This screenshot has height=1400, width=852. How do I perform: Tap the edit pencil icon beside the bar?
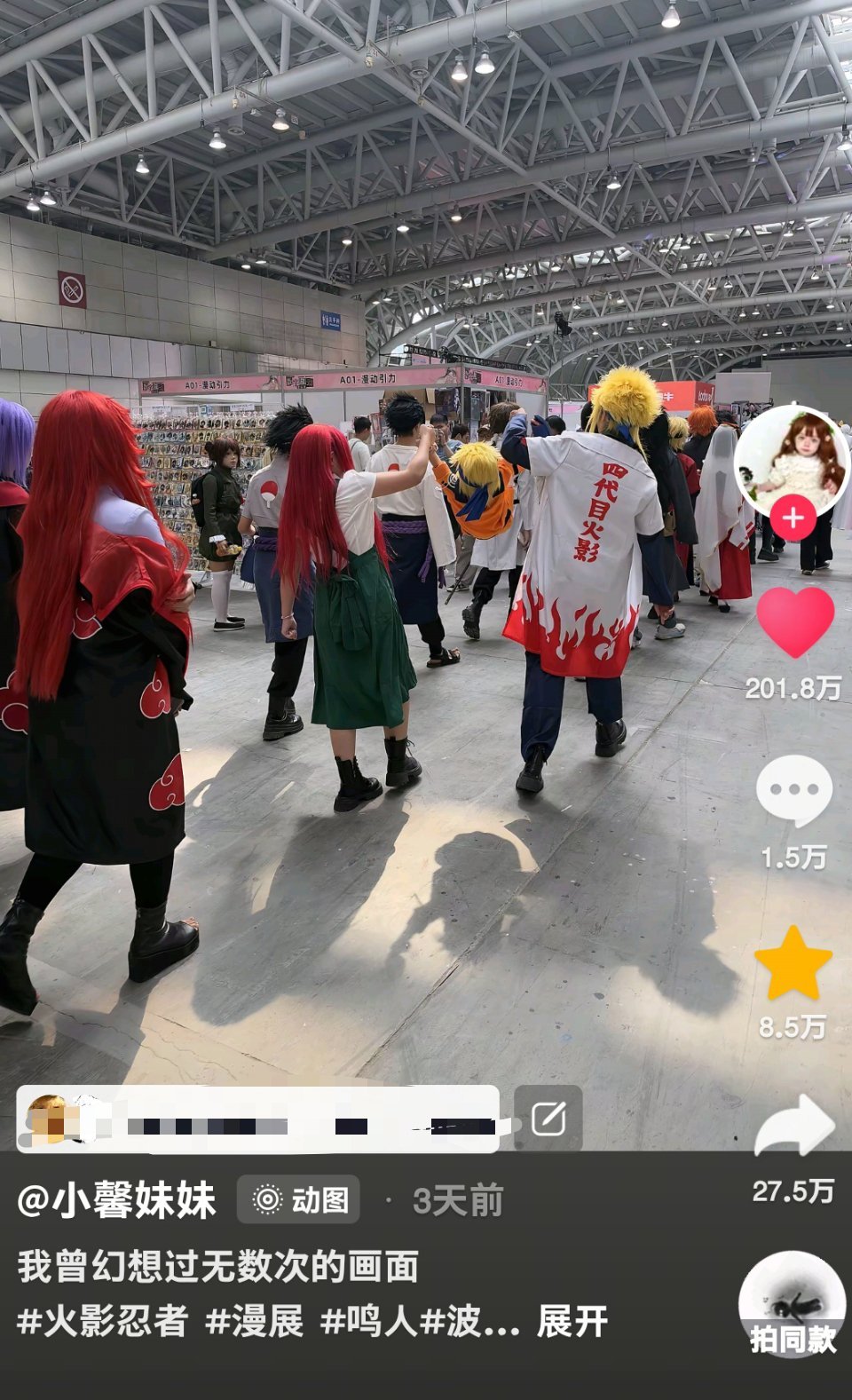548,1119
